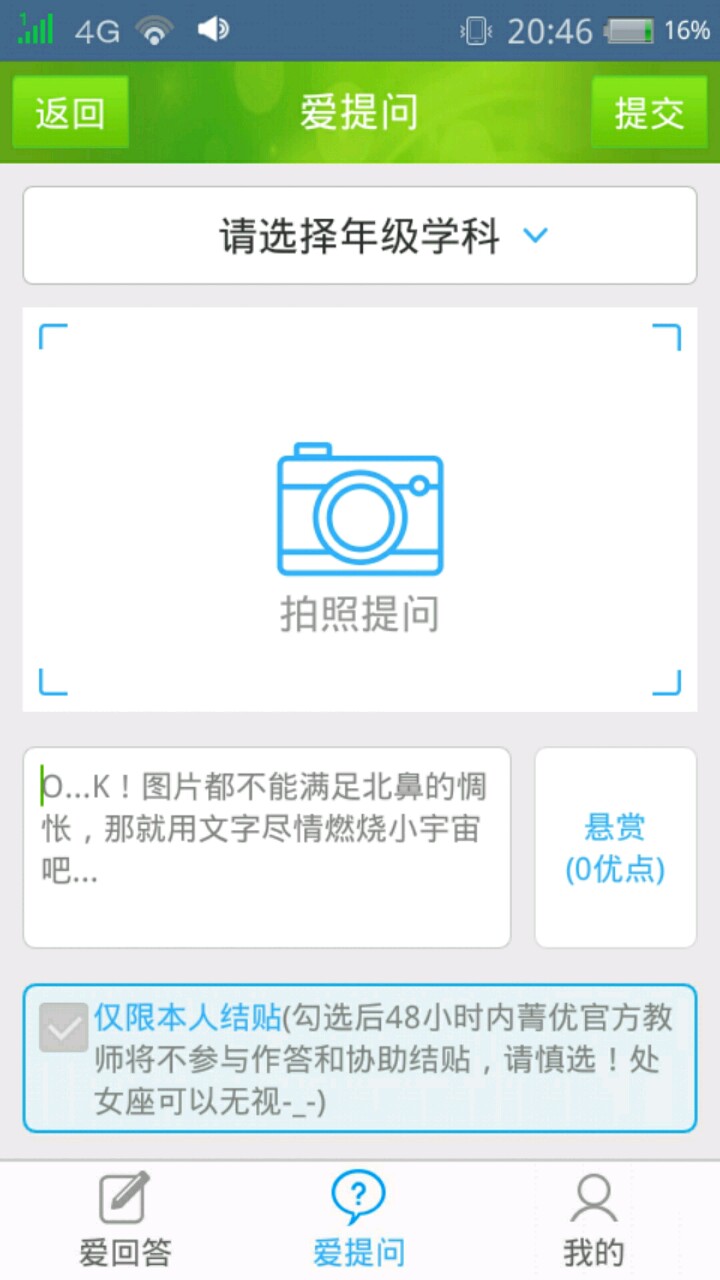720x1280 pixels.
Task: Focus the question text input field
Action: (267, 847)
